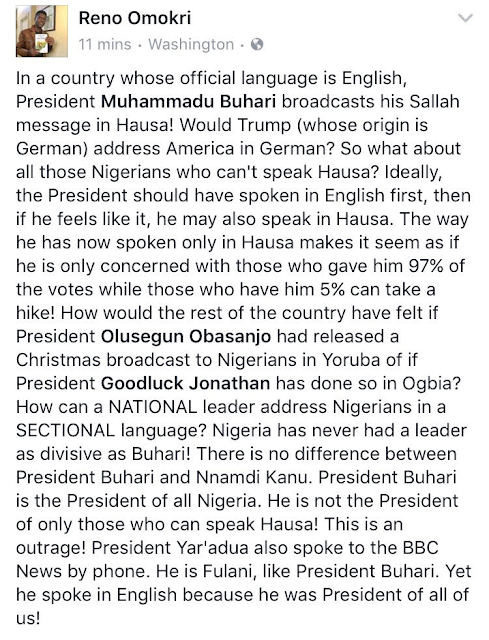Open the tagged Olusegun Obasanjo page

pos(186,336)
